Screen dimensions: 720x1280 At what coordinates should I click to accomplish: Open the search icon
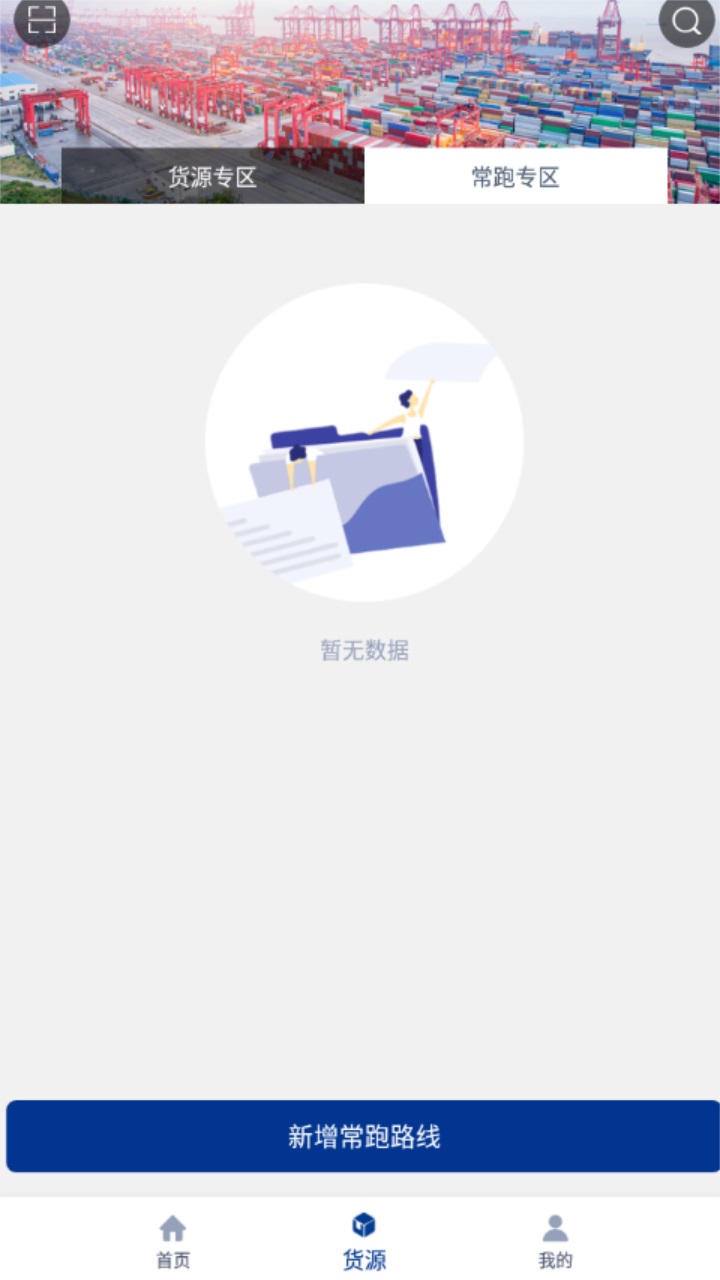(687, 21)
